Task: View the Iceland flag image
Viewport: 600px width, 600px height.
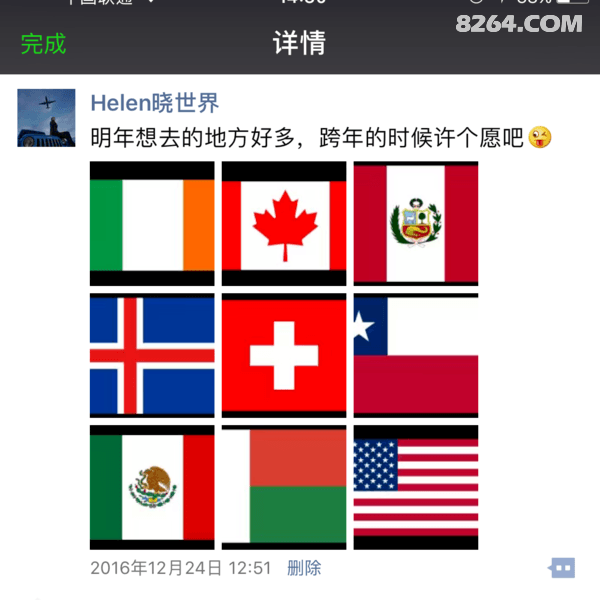Action: (x=152, y=355)
